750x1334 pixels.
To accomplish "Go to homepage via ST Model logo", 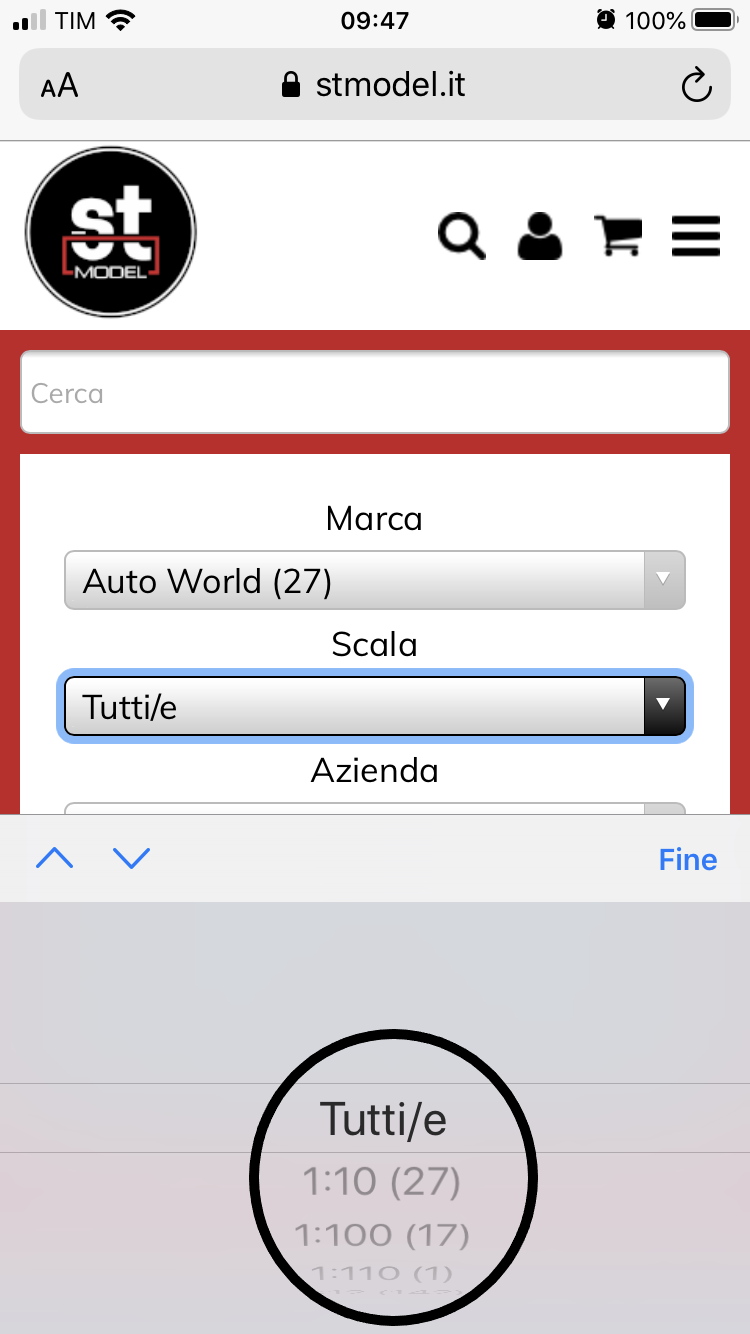I will tap(111, 232).
